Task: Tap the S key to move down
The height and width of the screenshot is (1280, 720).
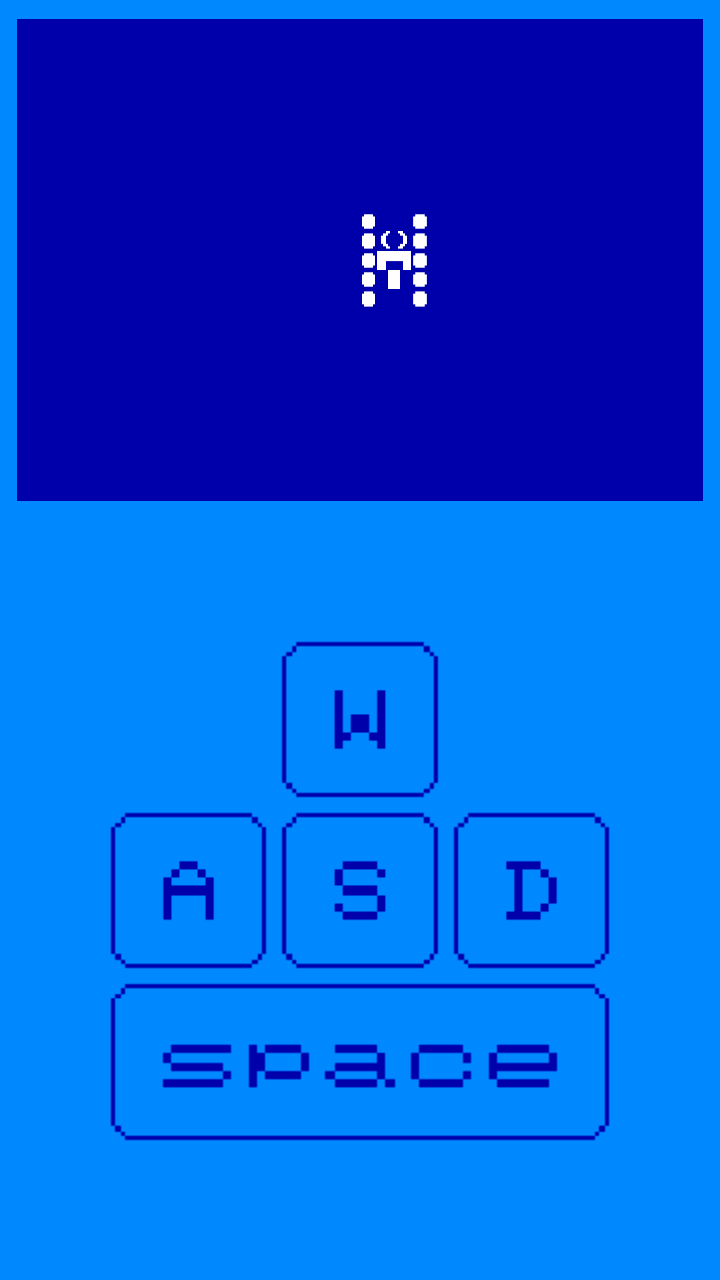Action: 360,890
